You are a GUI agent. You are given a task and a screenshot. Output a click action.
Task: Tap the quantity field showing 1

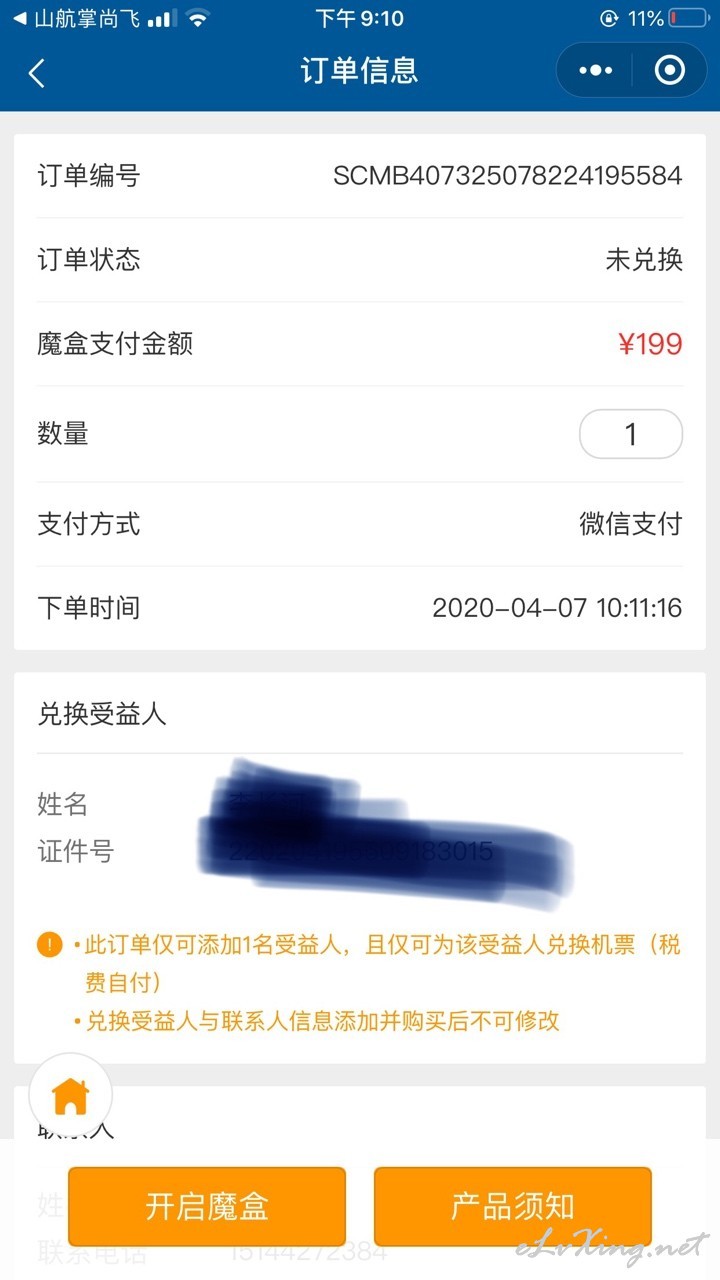(x=631, y=434)
